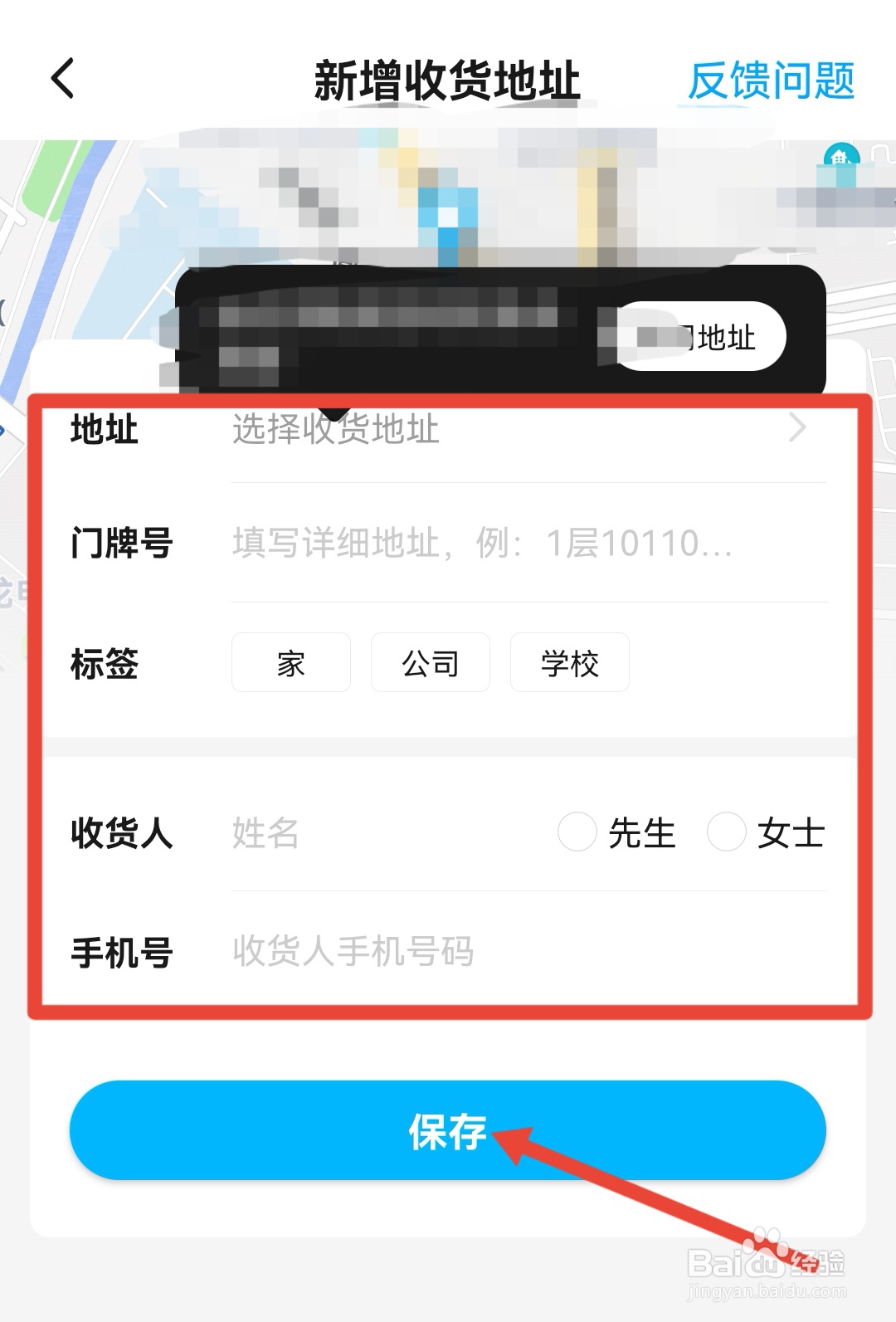Screen dimensions: 896x1322
Task: Tap the back arrow at top left
Action: 61,79
